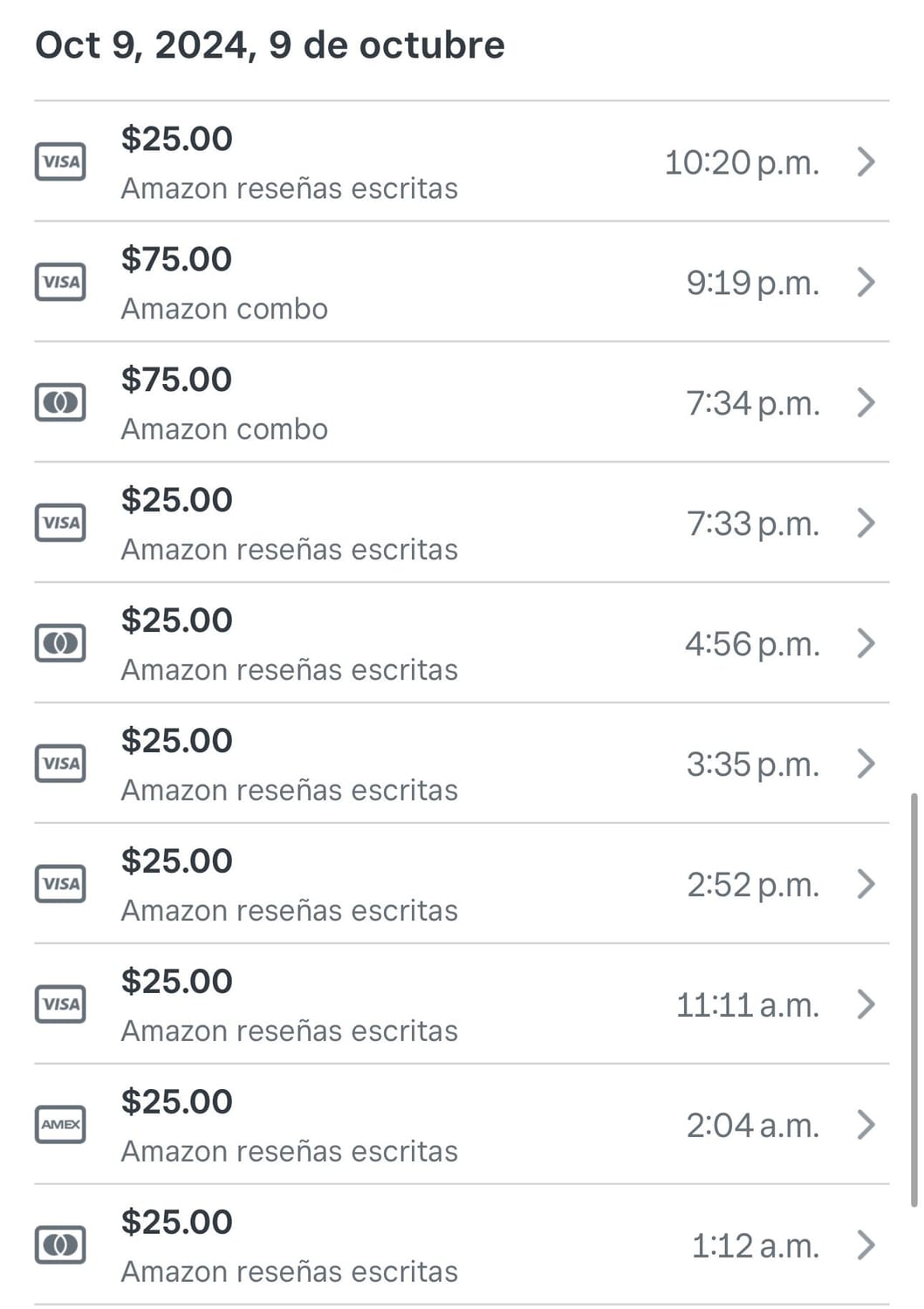Open the 7:33 p.m. reseñas escritas payment

(462, 524)
